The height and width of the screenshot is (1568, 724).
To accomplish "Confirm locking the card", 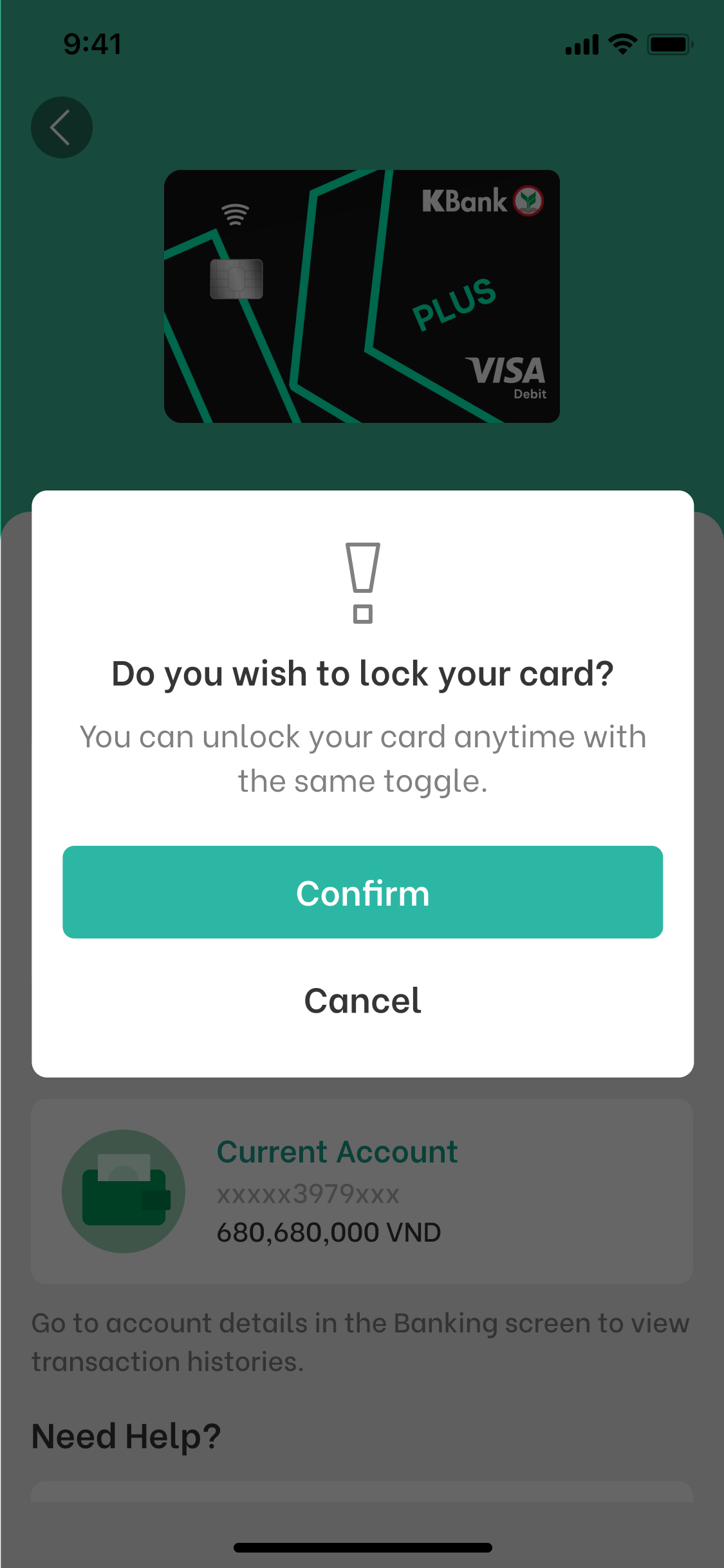I will [362, 892].
